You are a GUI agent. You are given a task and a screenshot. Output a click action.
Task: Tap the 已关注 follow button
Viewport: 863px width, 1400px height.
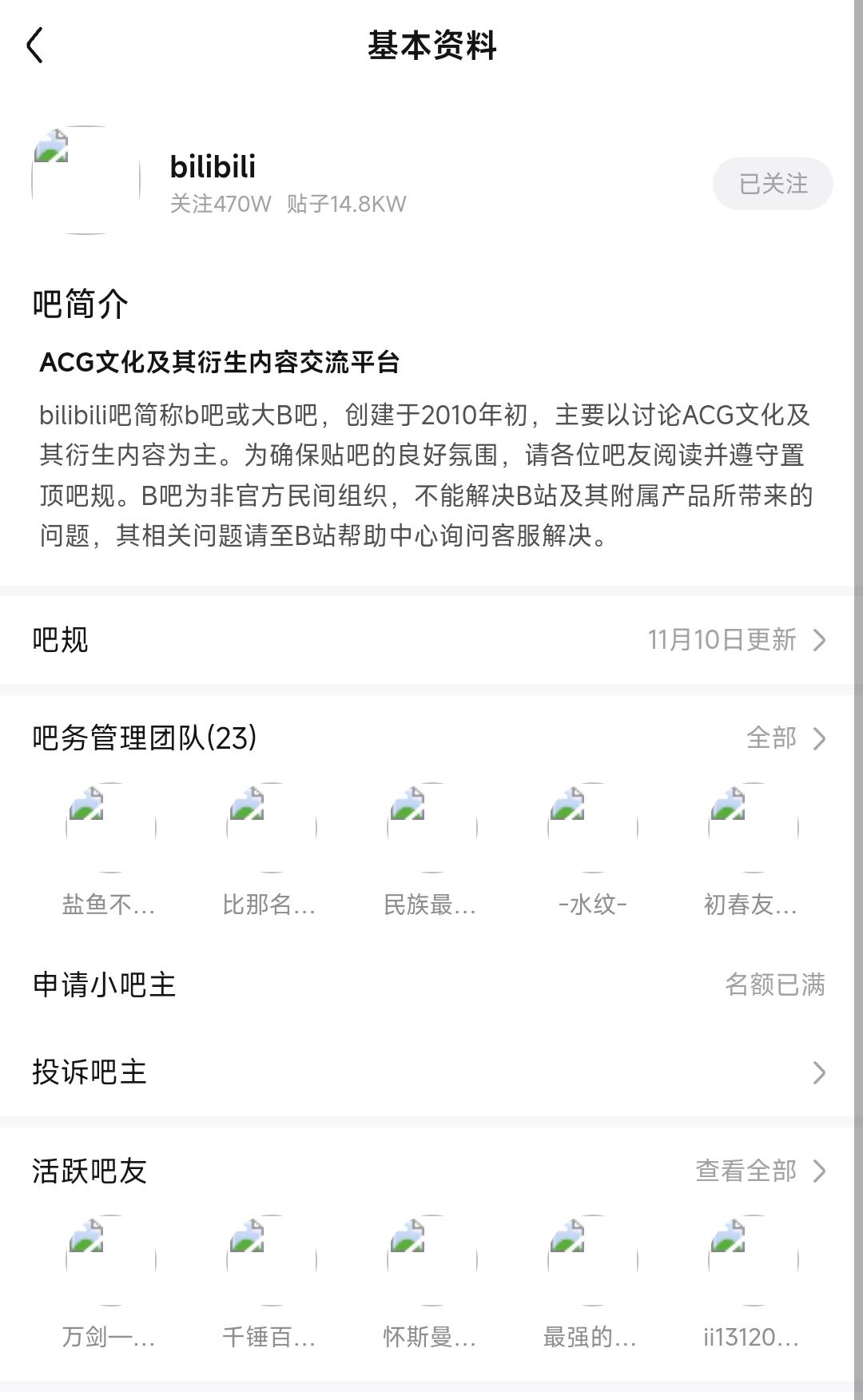773,184
